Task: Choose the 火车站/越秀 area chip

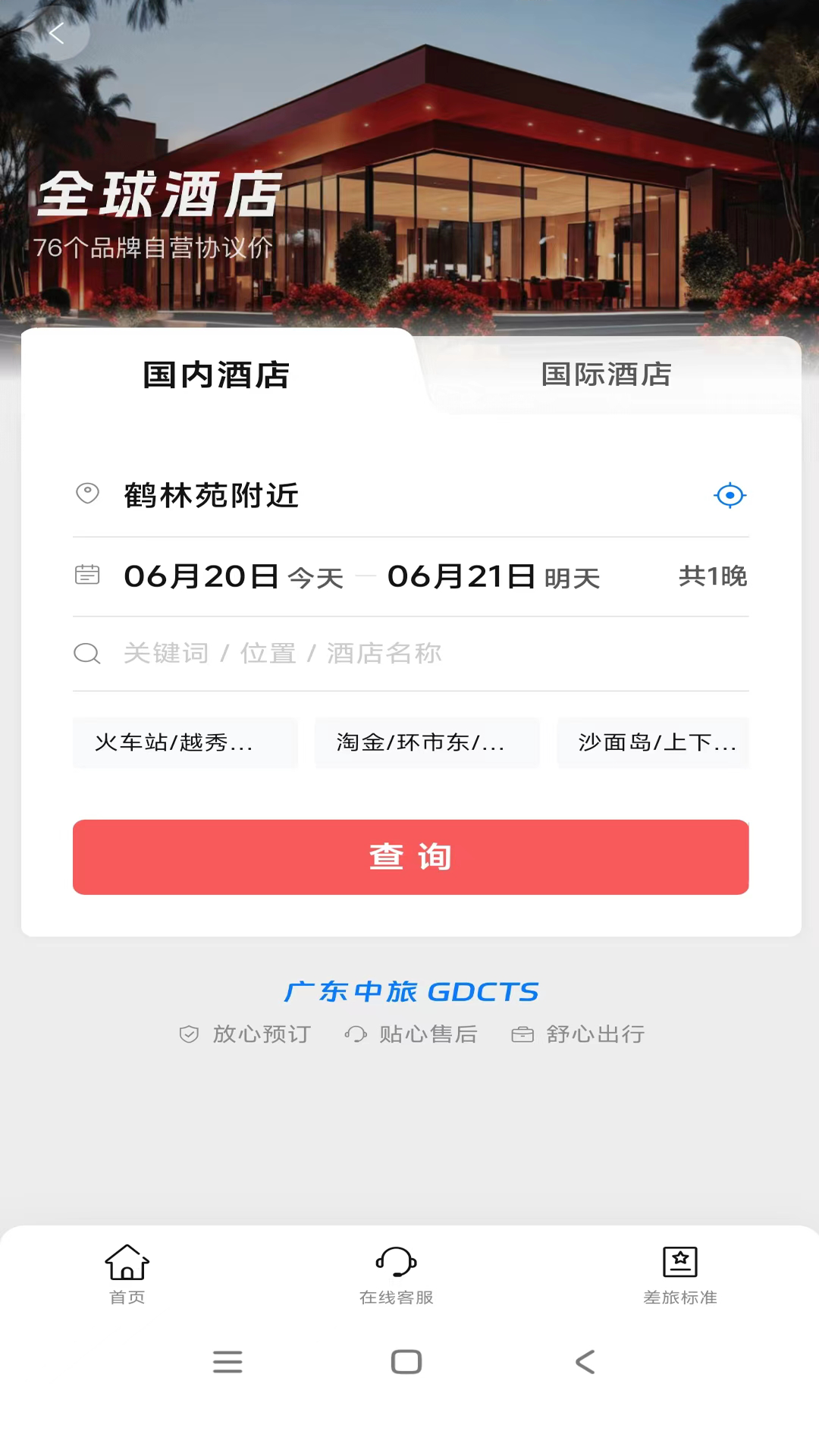Action: (x=185, y=742)
